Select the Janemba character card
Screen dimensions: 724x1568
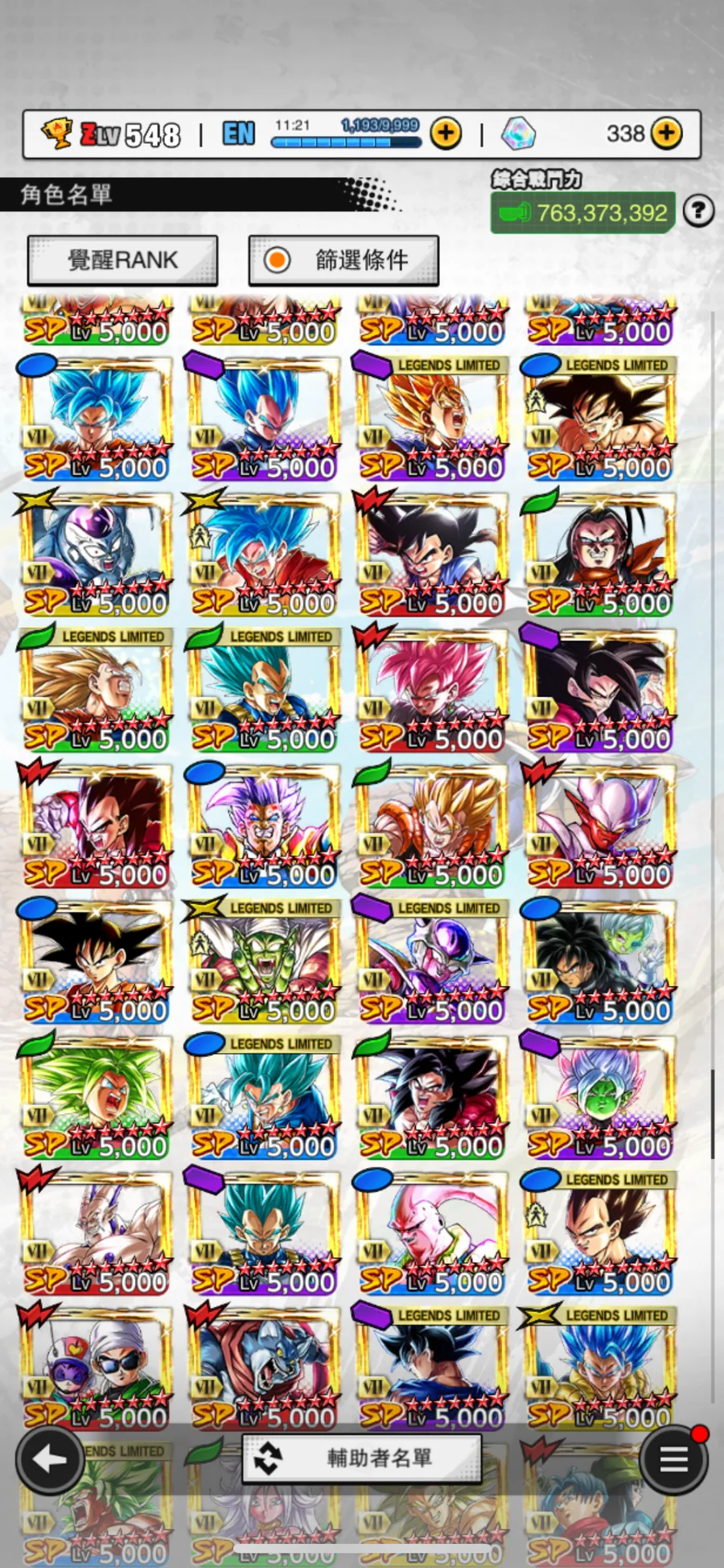(600, 827)
